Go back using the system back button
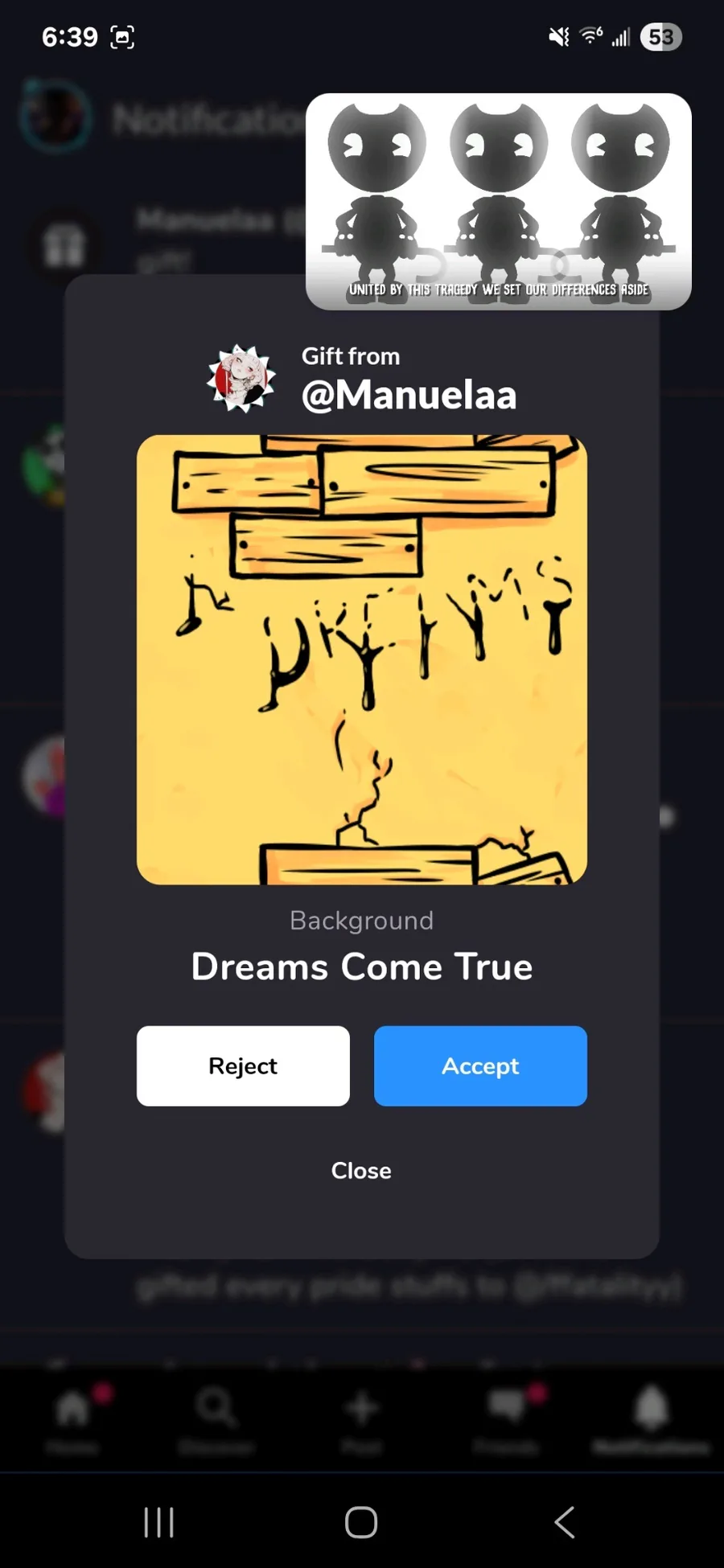Viewport: 724px width, 1568px height. pyautogui.click(x=565, y=1522)
